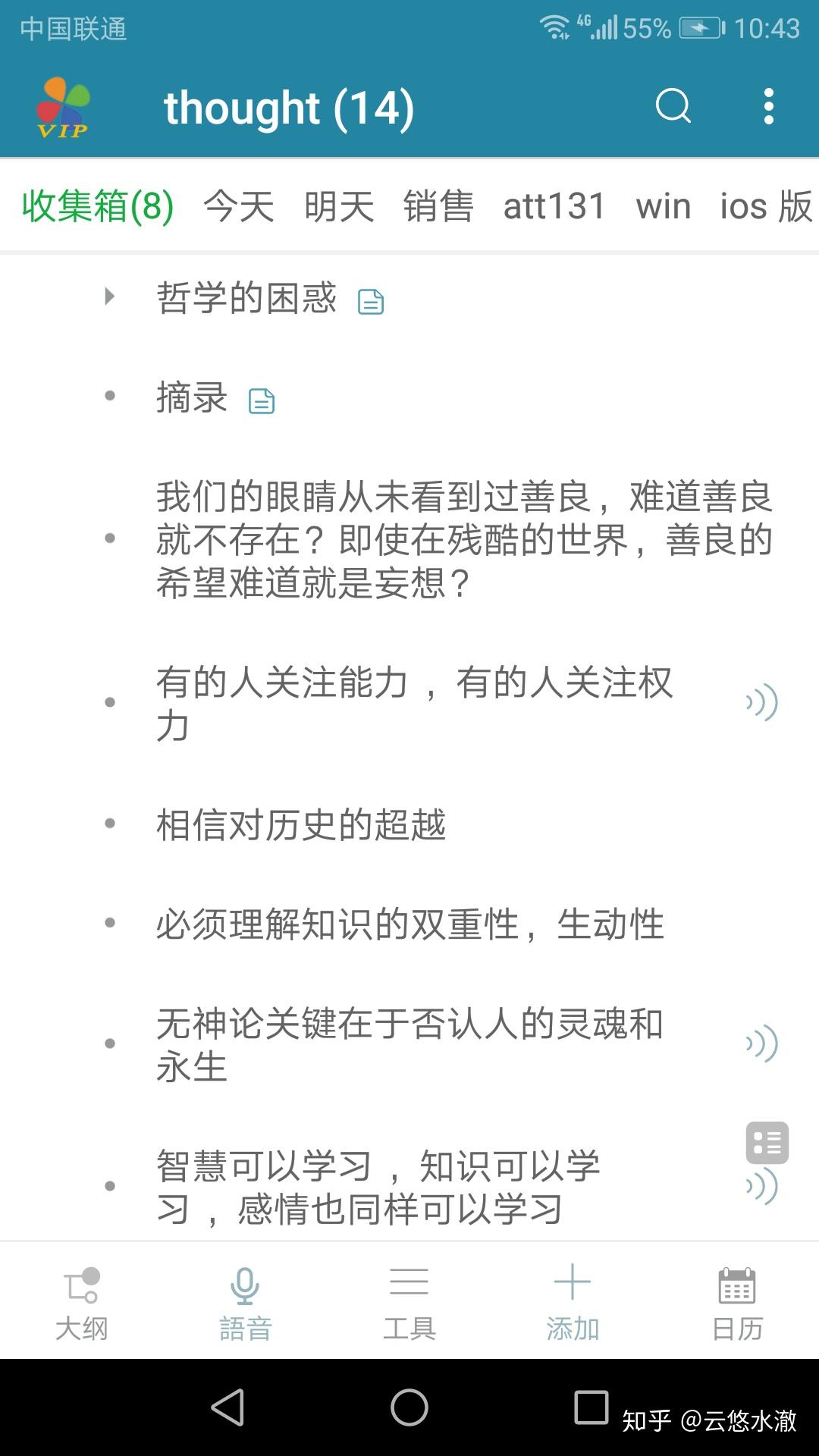The height and width of the screenshot is (1456, 819).
Task: Play the audio on the 有的人关注能力 item
Action: (761, 701)
